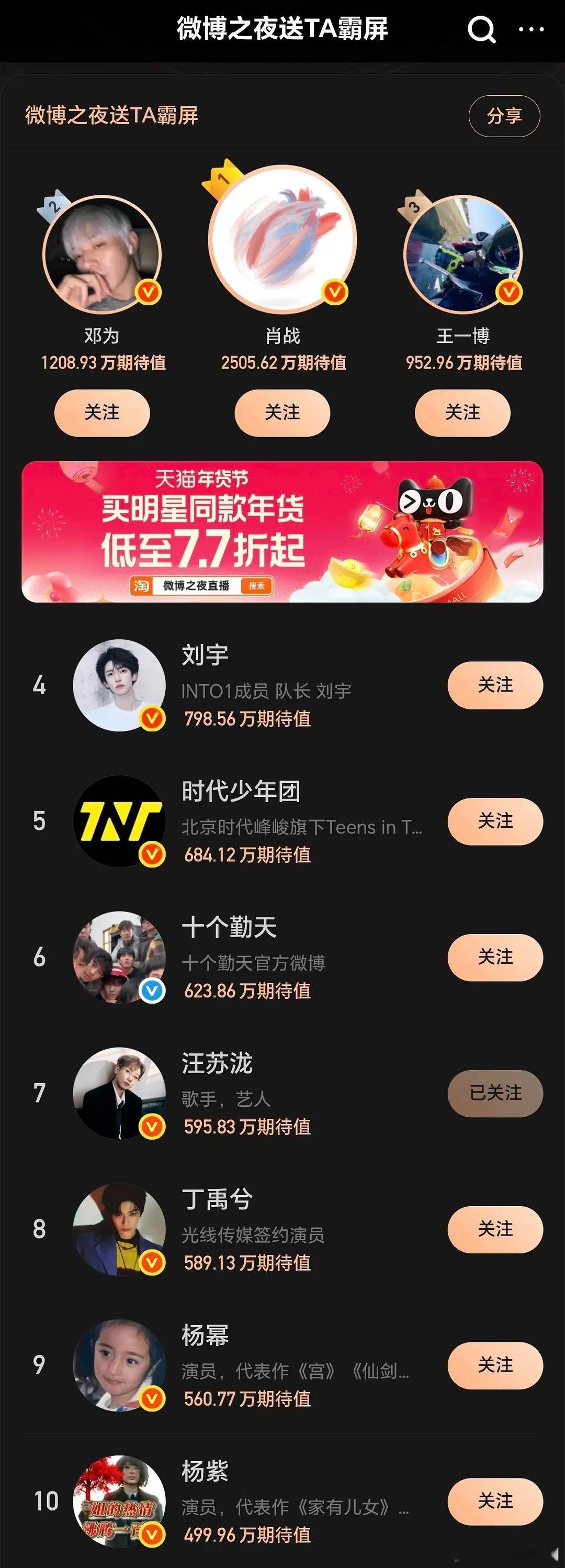Follow 杨紫 with the 关注 button
The height and width of the screenshot is (1568, 565).
(x=496, y=1502)
